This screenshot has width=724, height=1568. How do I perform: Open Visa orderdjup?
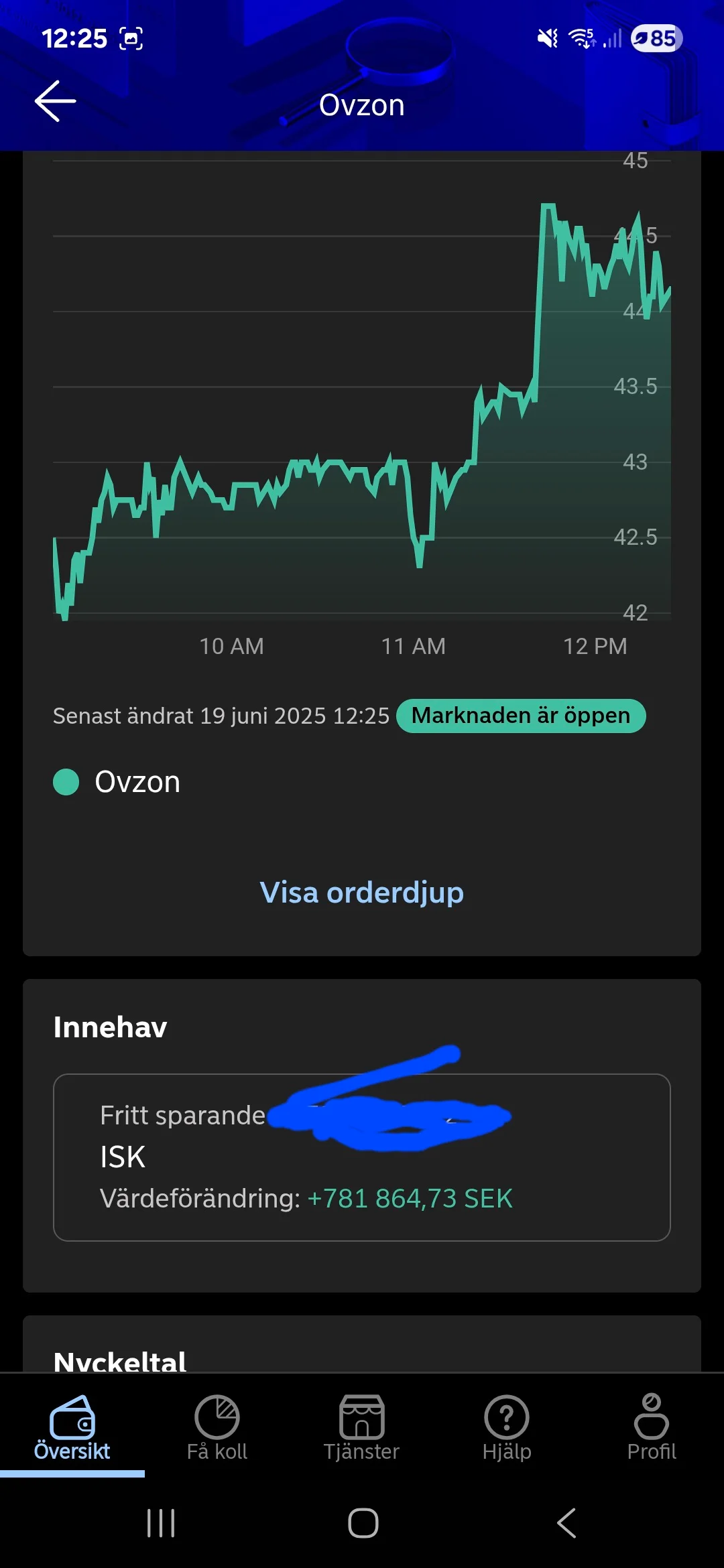[362, 893]
